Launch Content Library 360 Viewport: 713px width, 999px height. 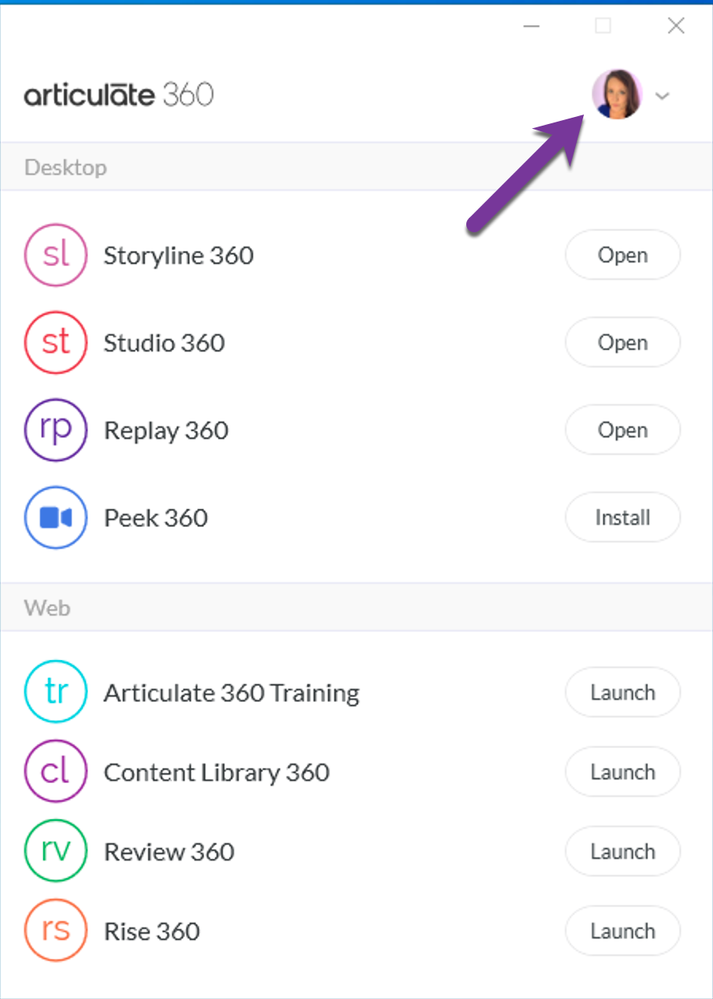[622, 772]
